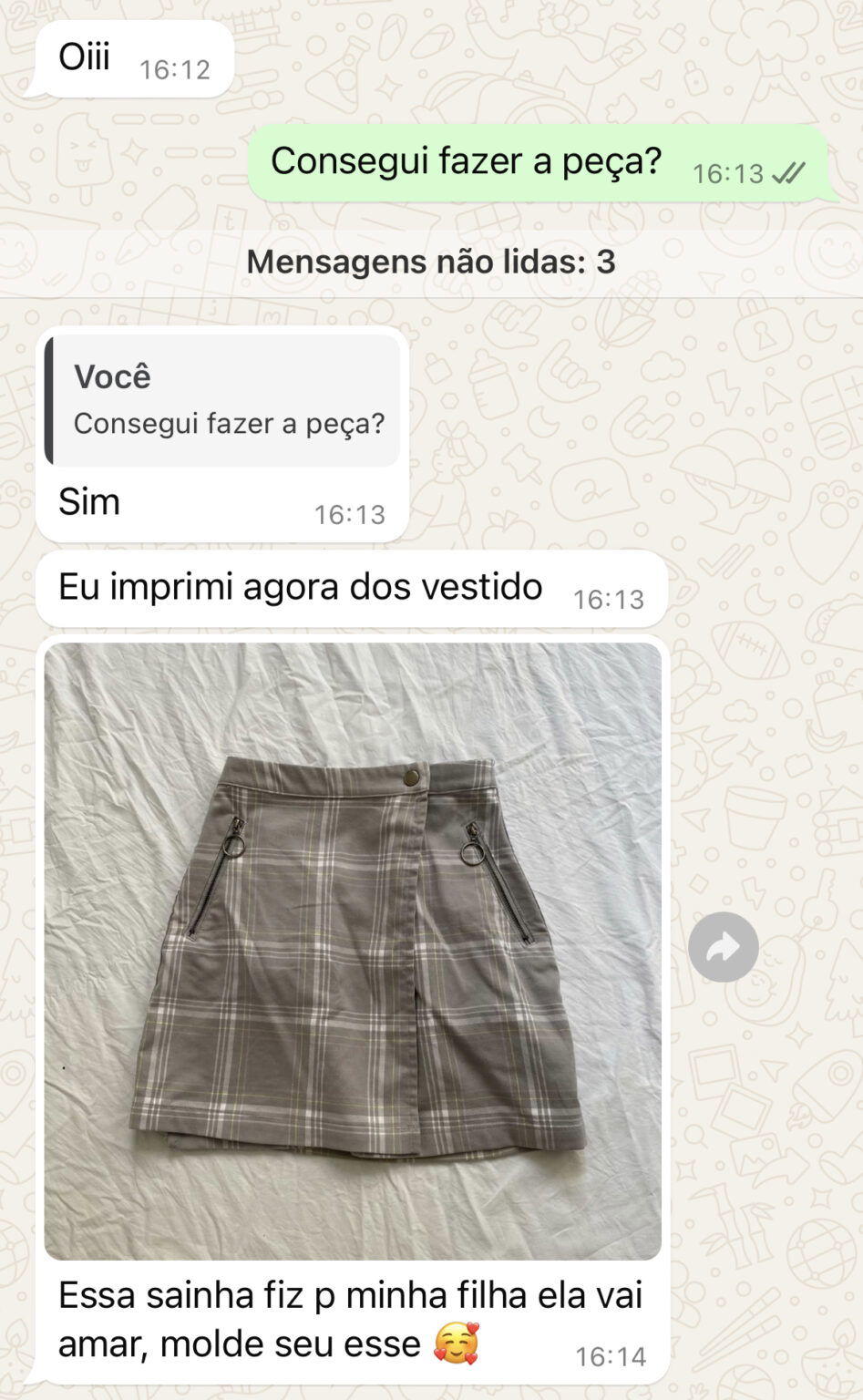Jump to quoted message 'Consegui fazer a peça?'
This screenshot has width=863, height=1400.
pyautogui.click(x=223, y=401)
